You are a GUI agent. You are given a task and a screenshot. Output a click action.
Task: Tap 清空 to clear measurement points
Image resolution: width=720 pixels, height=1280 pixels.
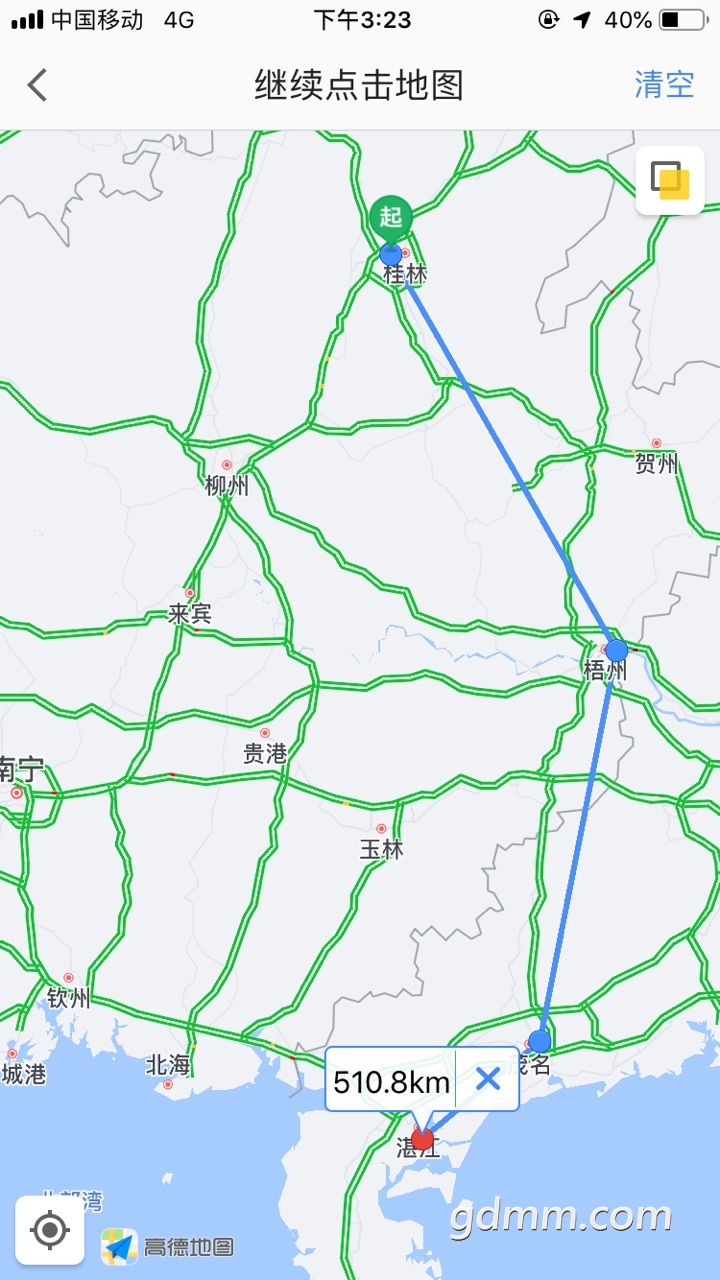pos(664,85)
